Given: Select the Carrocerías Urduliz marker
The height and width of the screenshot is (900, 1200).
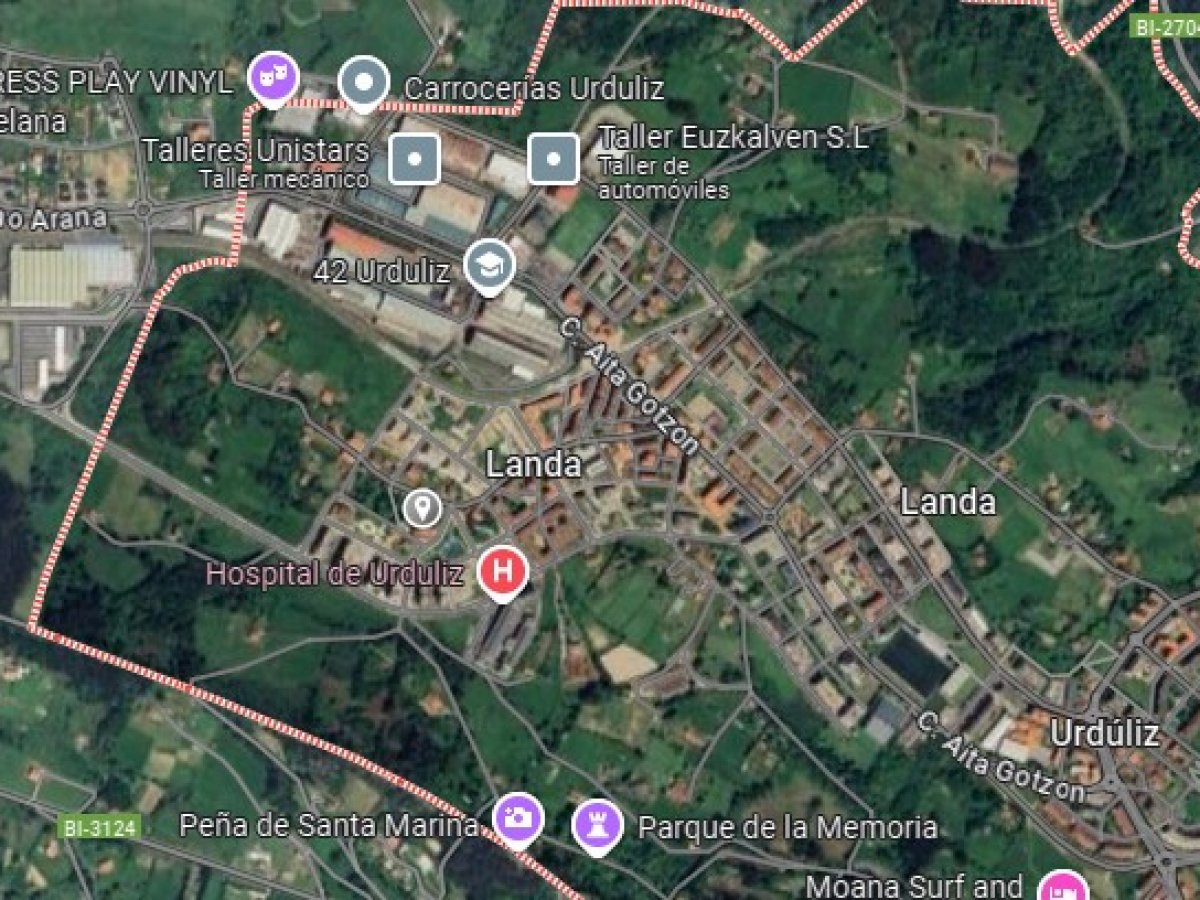Looking at the screenshot, I should tap(363, 82).
